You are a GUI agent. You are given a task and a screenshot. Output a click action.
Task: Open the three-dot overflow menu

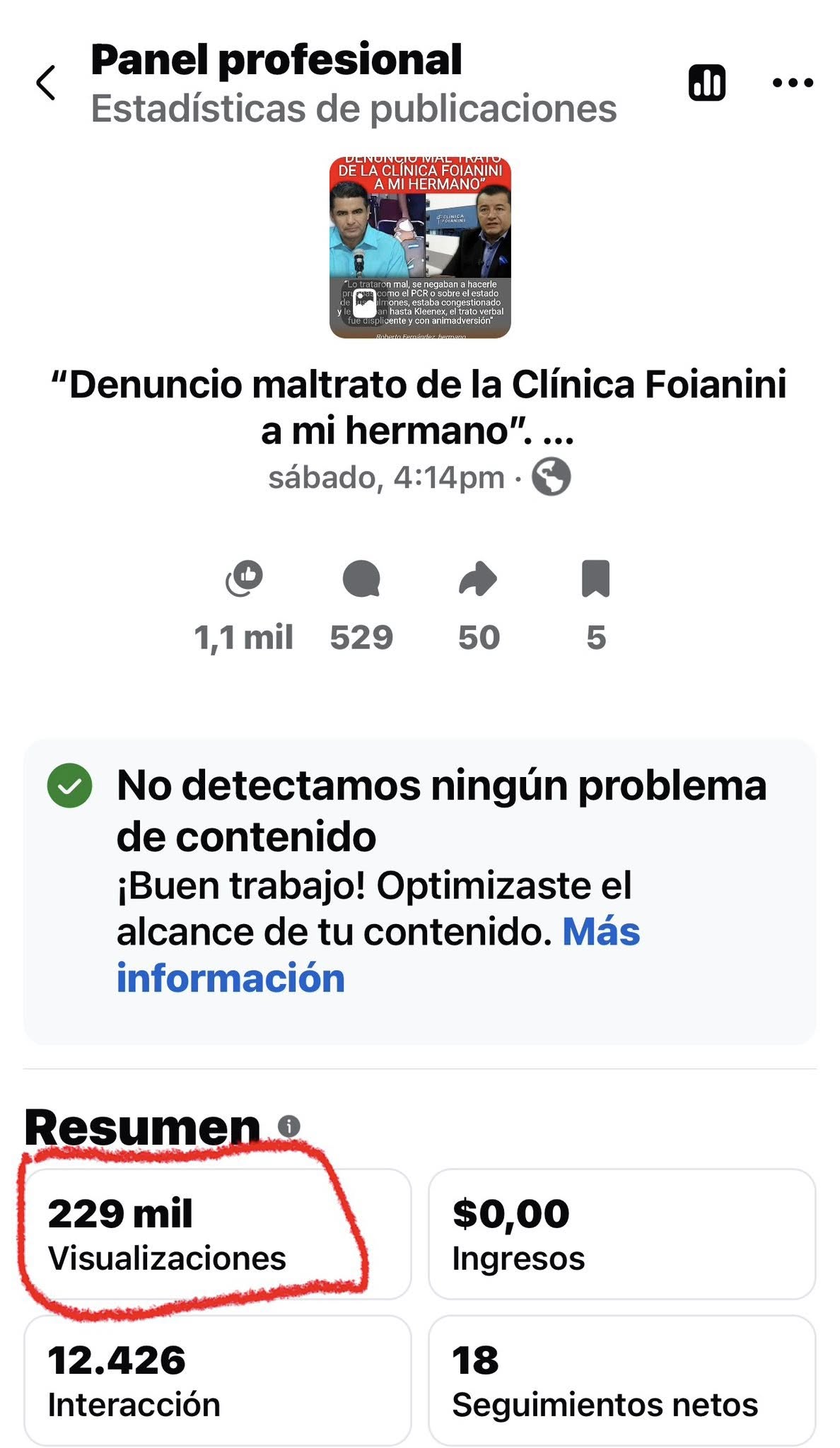(793, 83)
